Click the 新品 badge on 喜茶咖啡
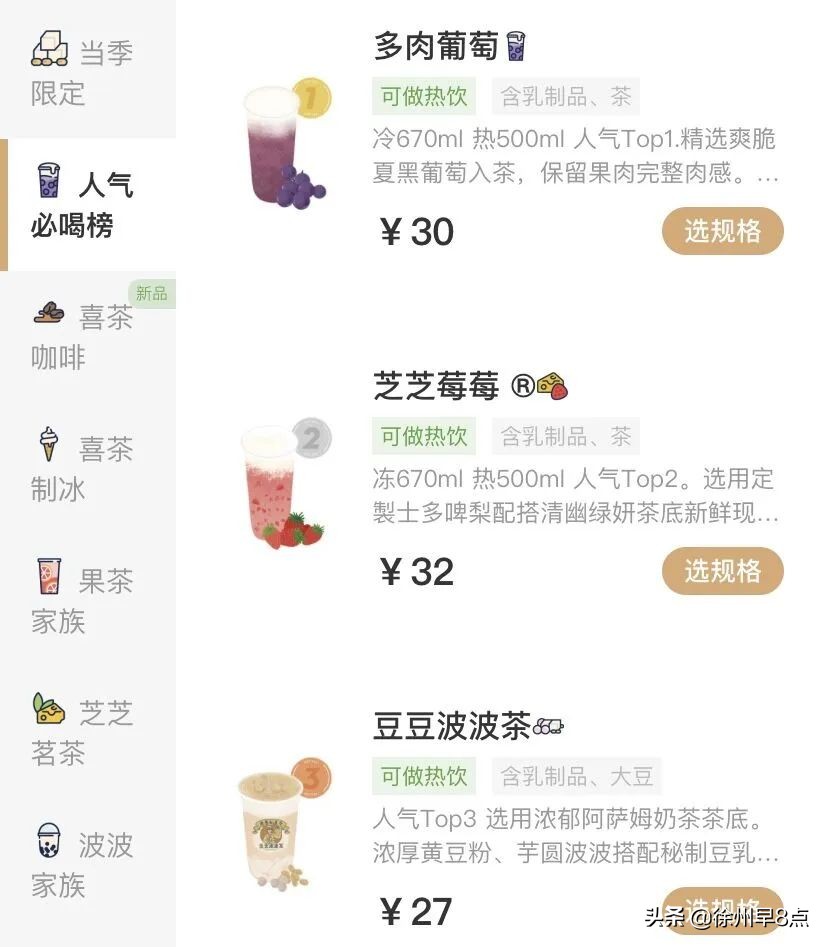The height and width of the screenshot is (947, 828). (x=151, y=294)
